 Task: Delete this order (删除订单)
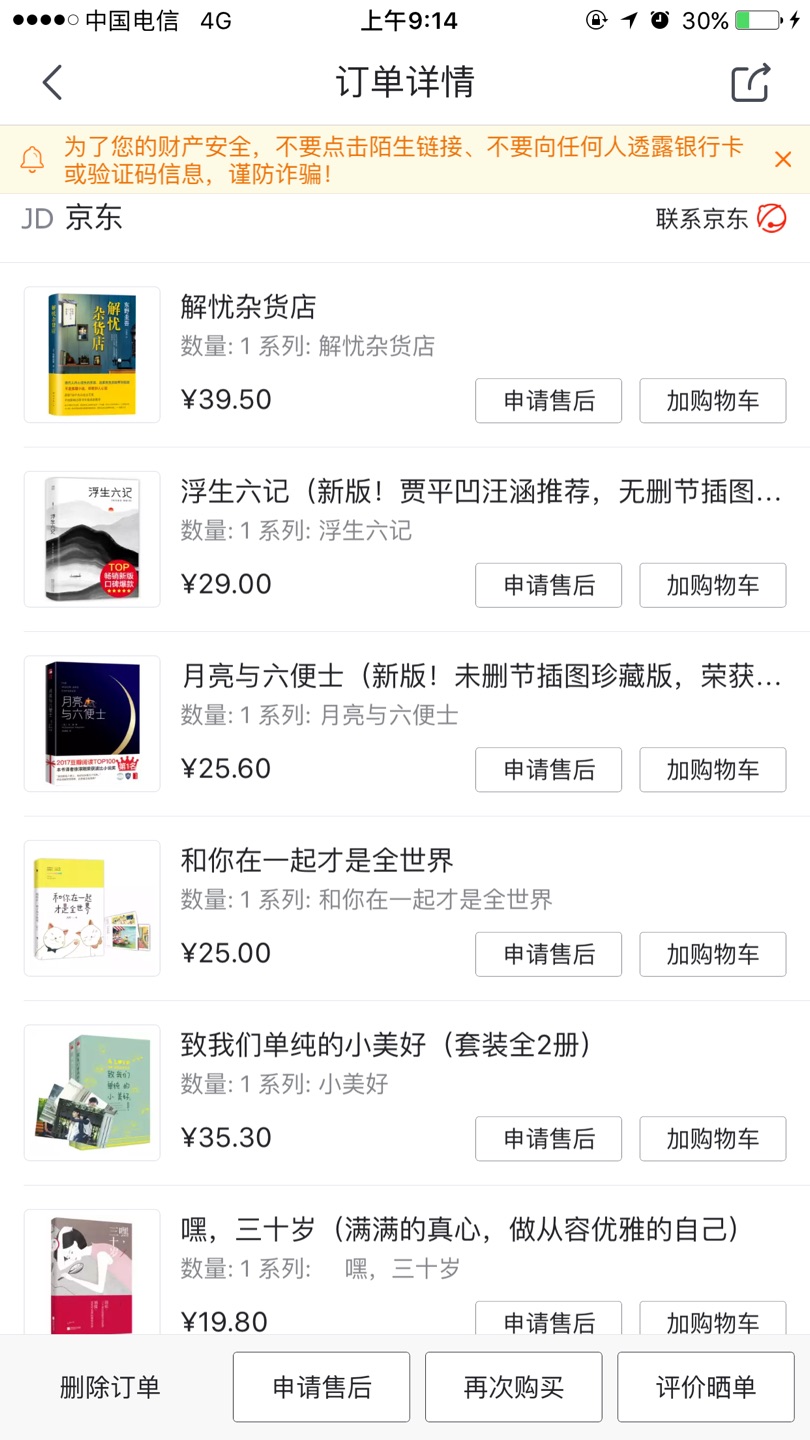pyautogui.click(x=110, y=1387)
